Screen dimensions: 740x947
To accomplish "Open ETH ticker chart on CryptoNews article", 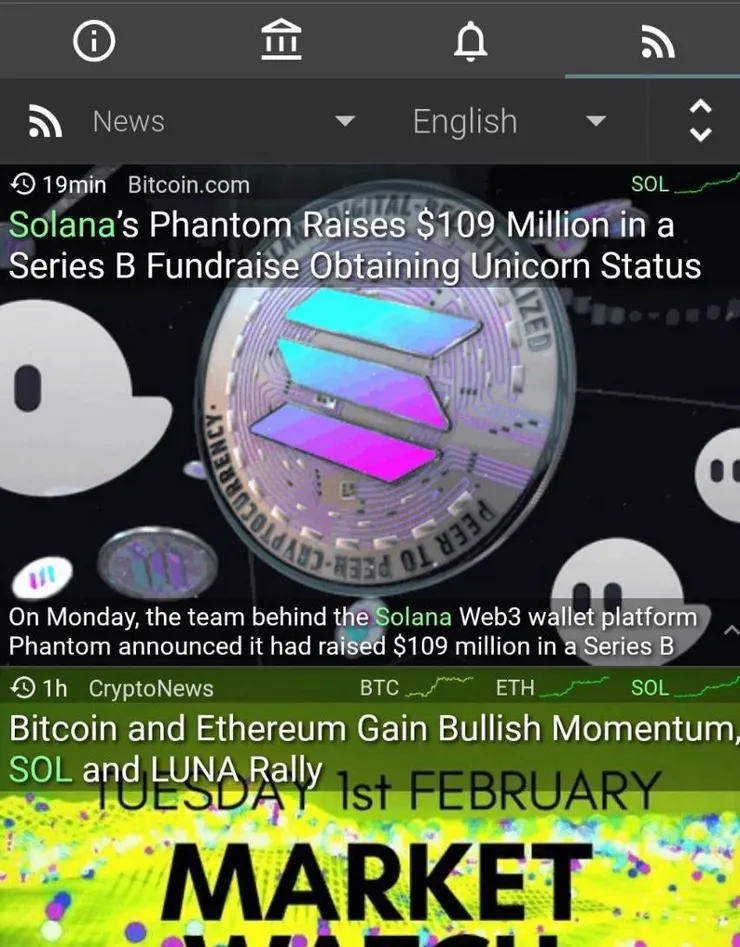I will [x=551, y=688].
